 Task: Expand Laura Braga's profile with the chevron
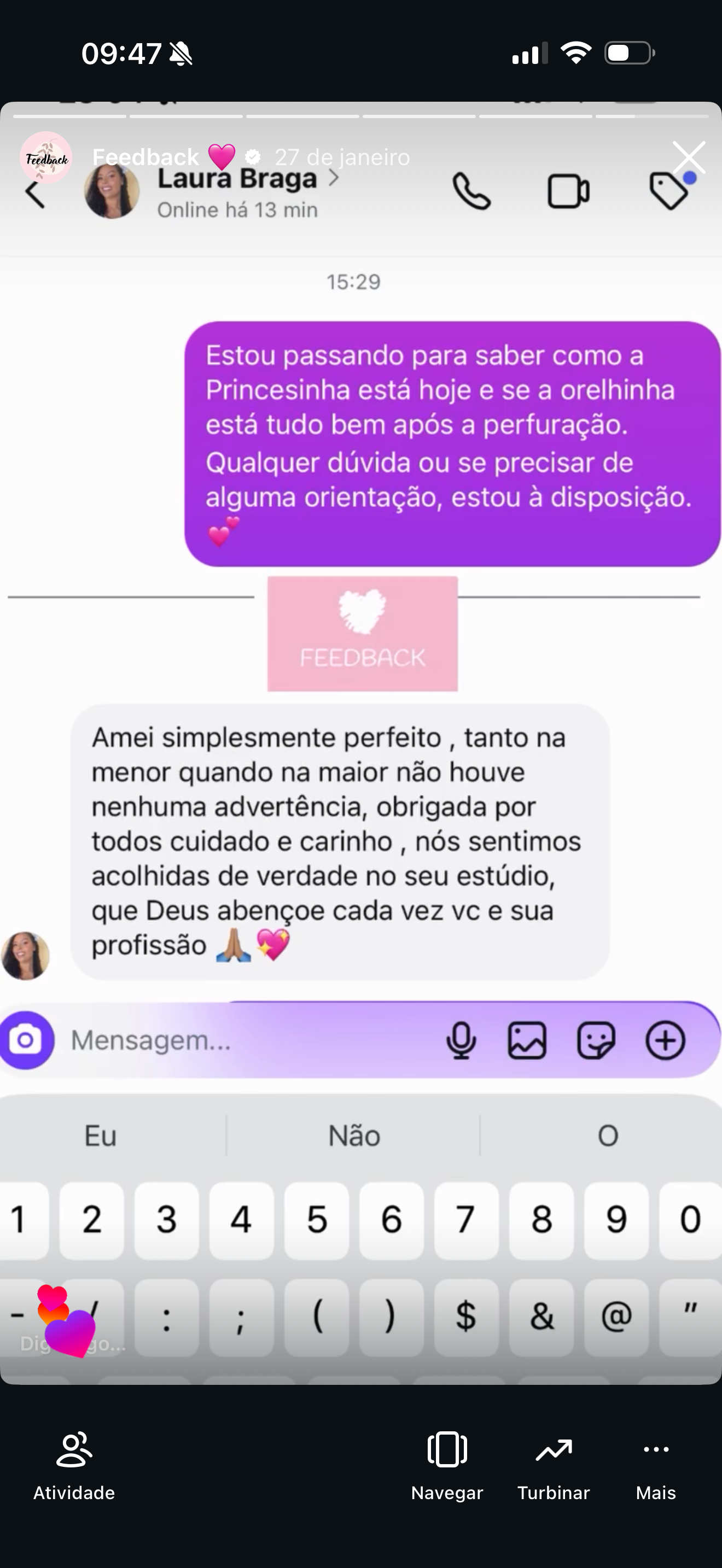[x=334, y=178]
